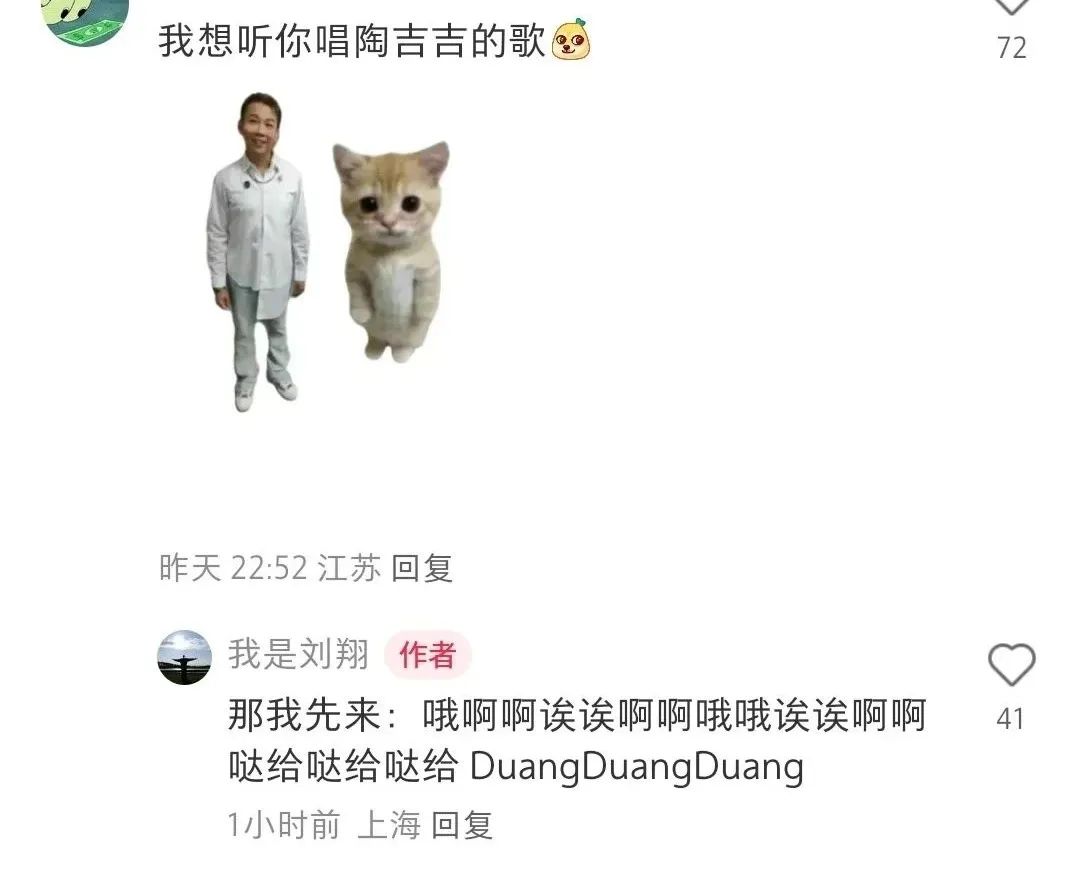Screen dimensions: 1080x884
Task: Like the reply from 我是刘翔
Action: (1011, 664)
